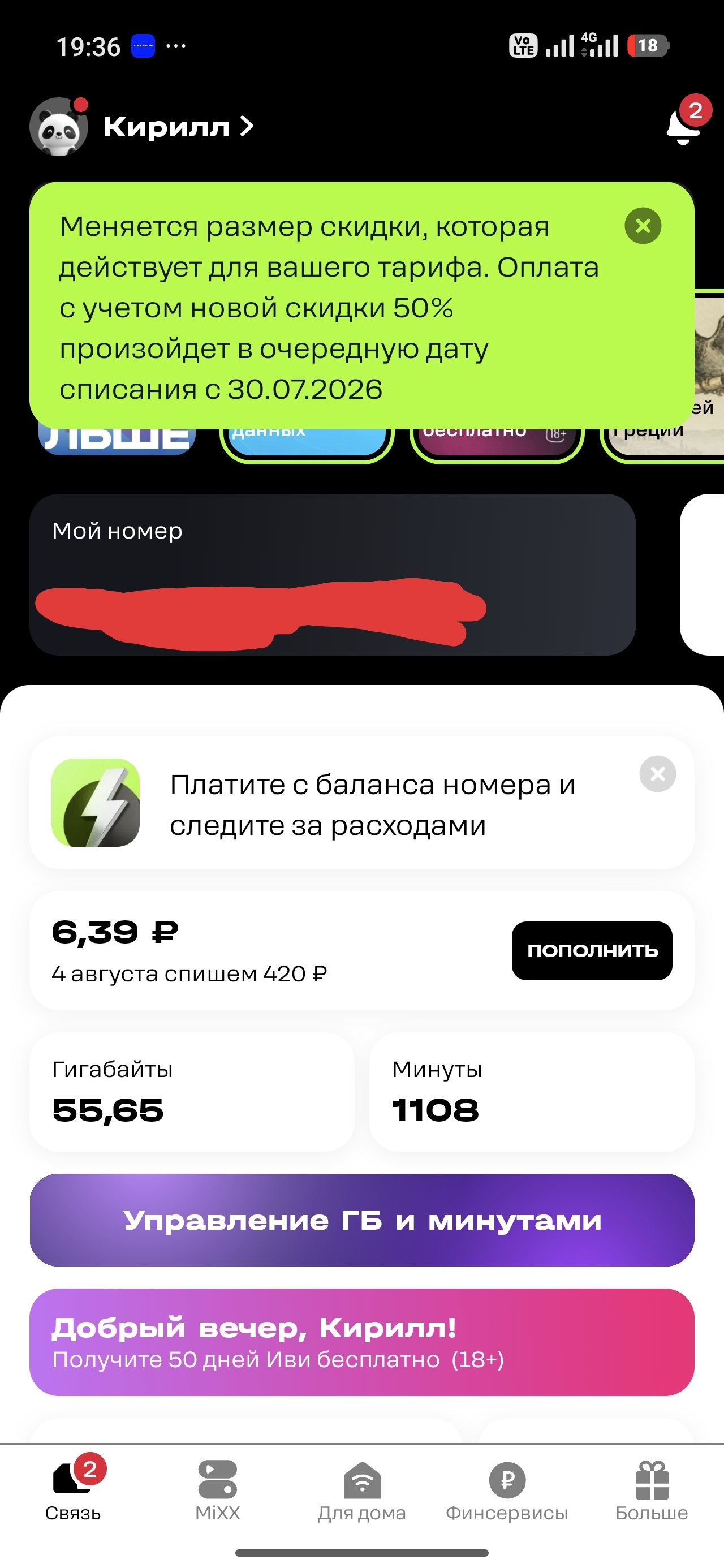This screenshot has width=724, height=1568.
Task: Open Кирилл's profile
Action: [x=142, y=127]
